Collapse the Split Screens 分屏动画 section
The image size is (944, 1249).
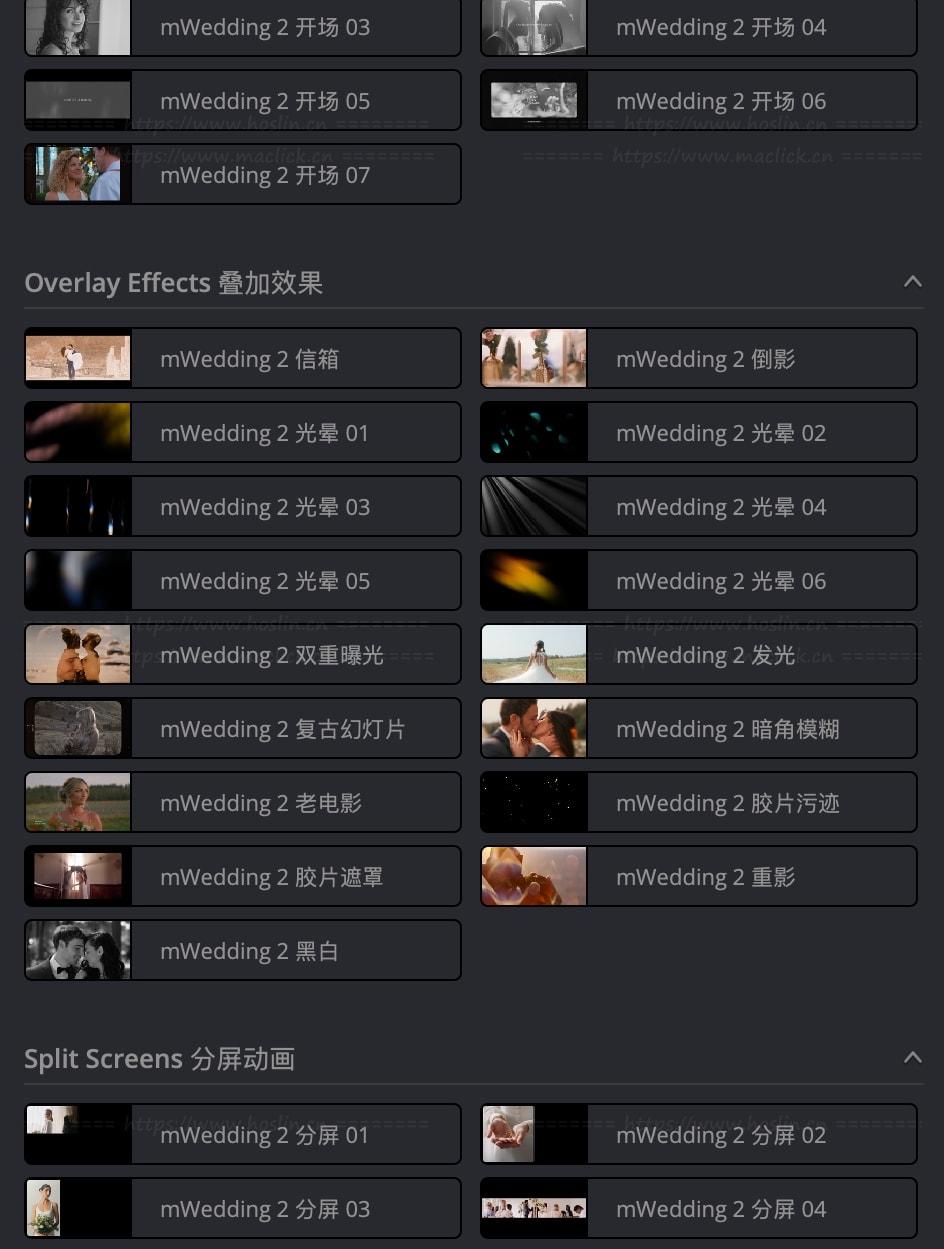(x=912, y=1058)
